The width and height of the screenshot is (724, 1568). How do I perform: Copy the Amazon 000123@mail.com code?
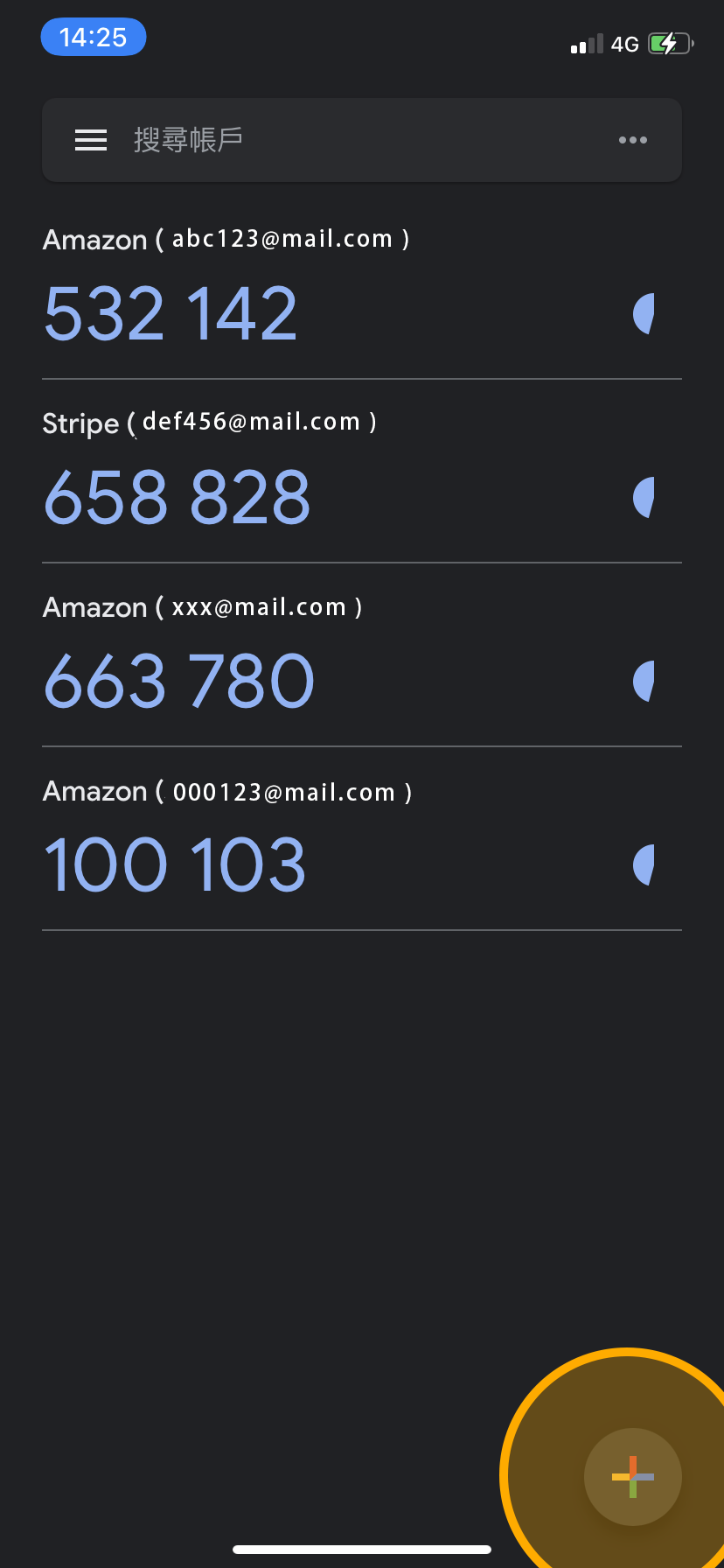pyautogui.click(x=175, y=864)
